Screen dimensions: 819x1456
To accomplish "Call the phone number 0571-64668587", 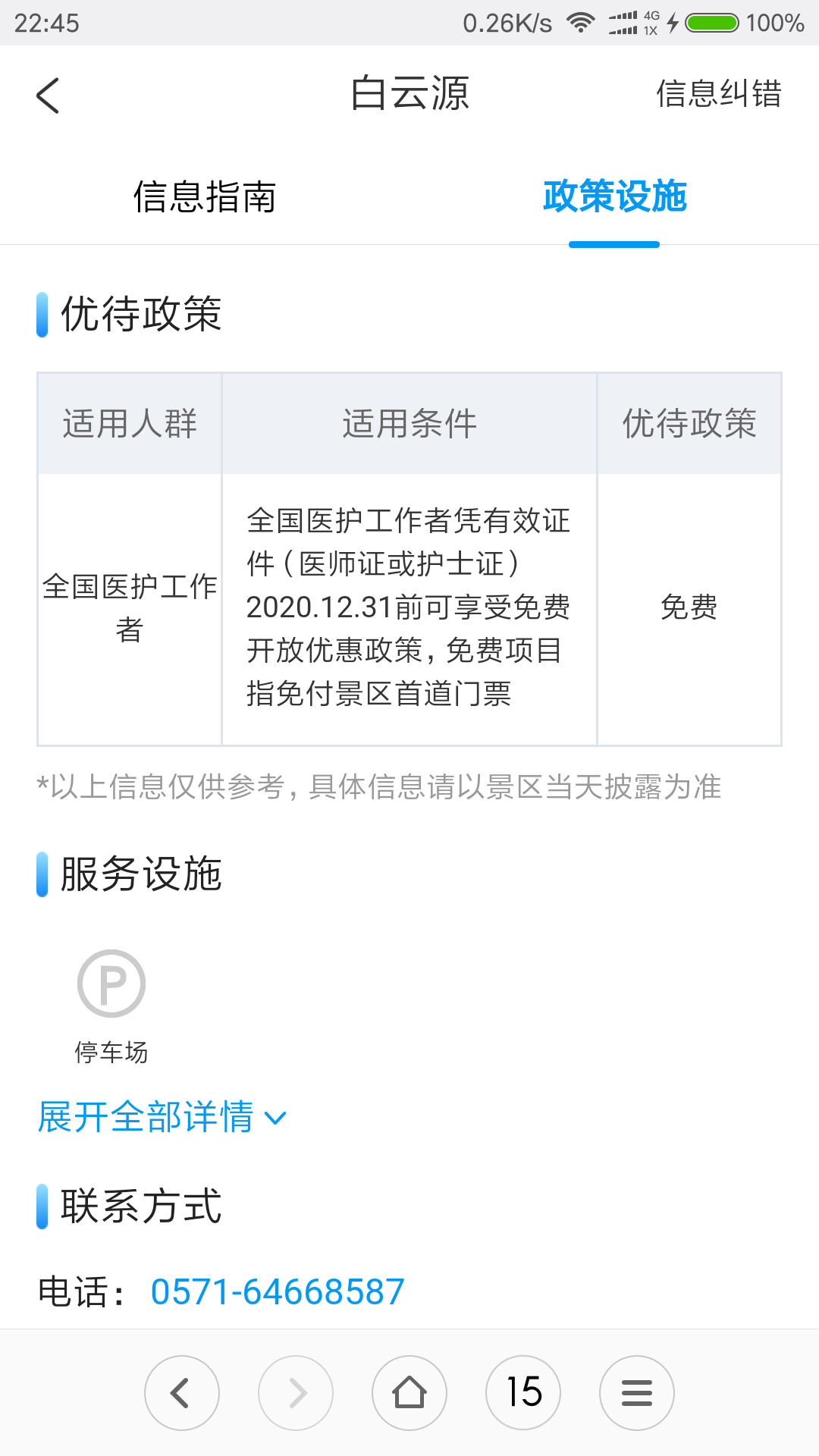I will point(278,1291).
